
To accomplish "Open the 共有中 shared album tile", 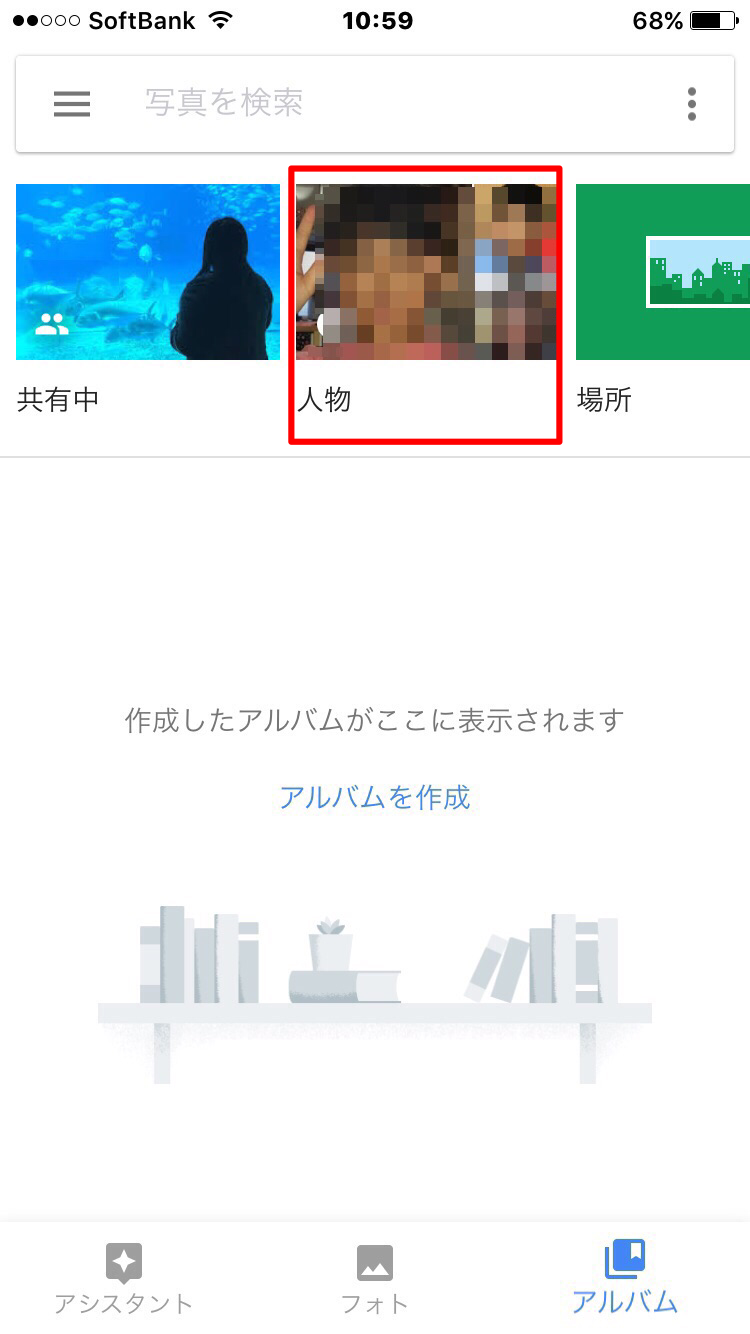I will 148,300.
